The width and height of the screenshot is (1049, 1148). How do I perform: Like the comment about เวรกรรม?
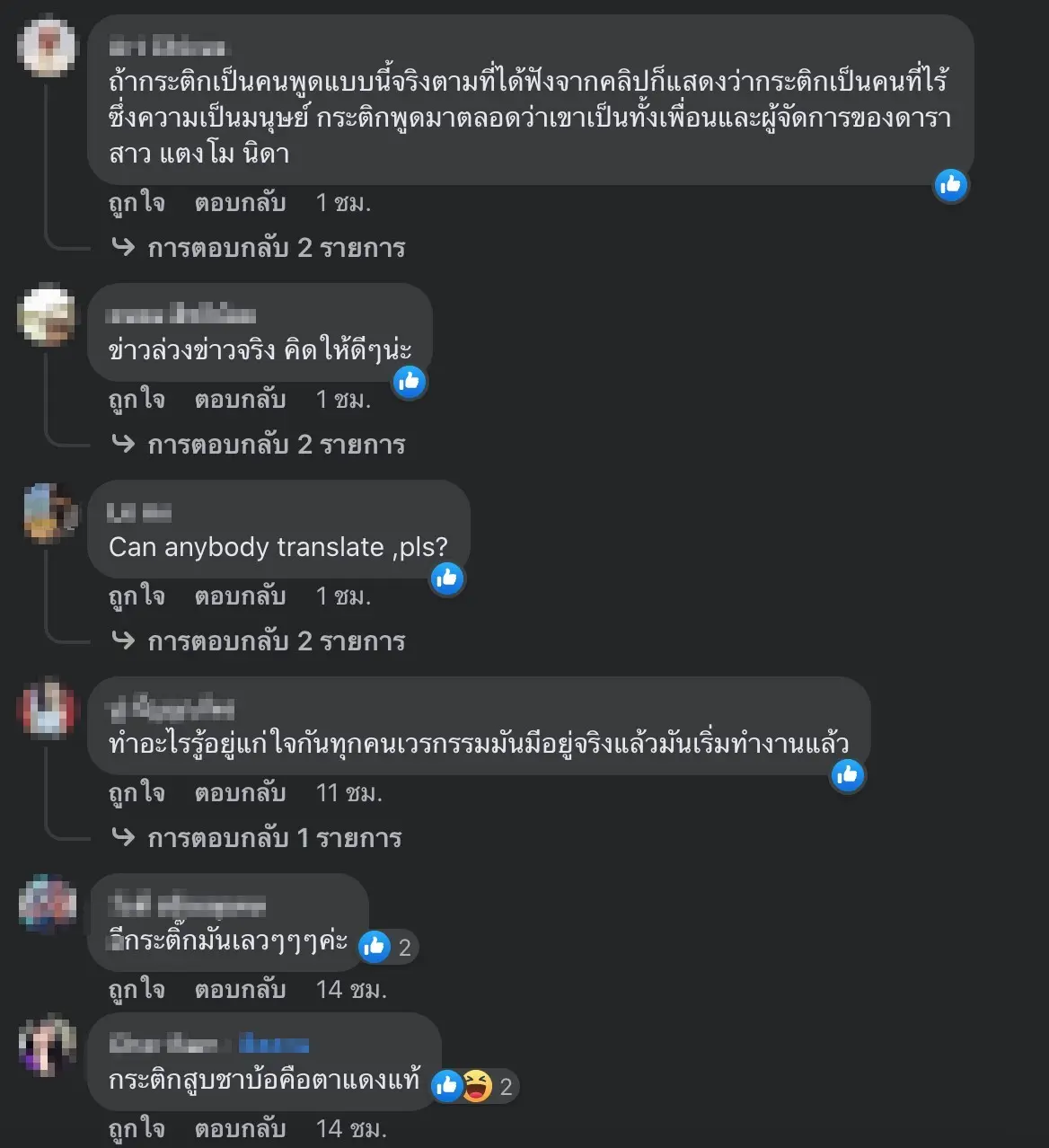click(137, 793)
